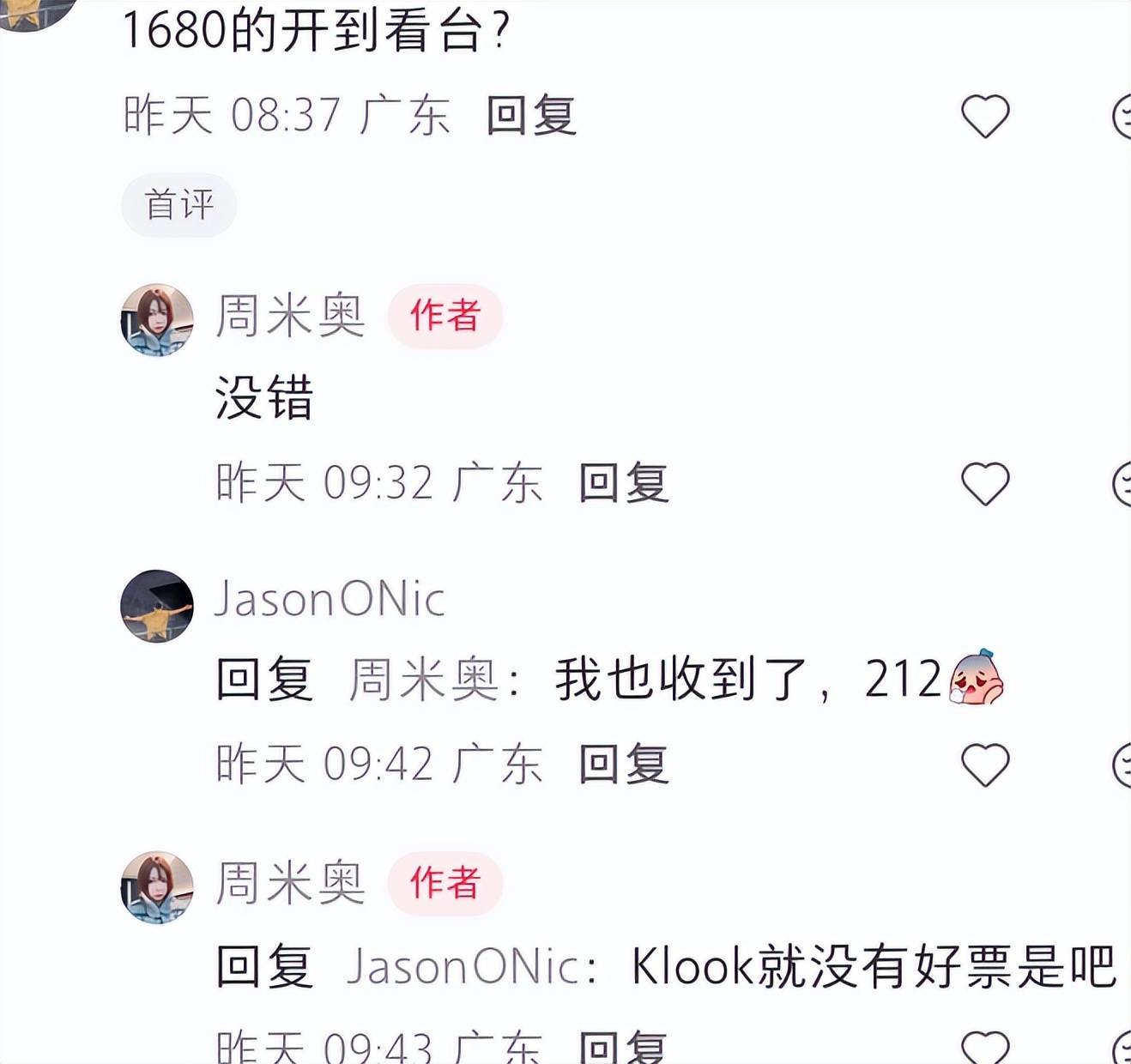Open 周米奥's avatar beside the Klook reply
Screen dimensions: 1131x1064
coord(156,887)
